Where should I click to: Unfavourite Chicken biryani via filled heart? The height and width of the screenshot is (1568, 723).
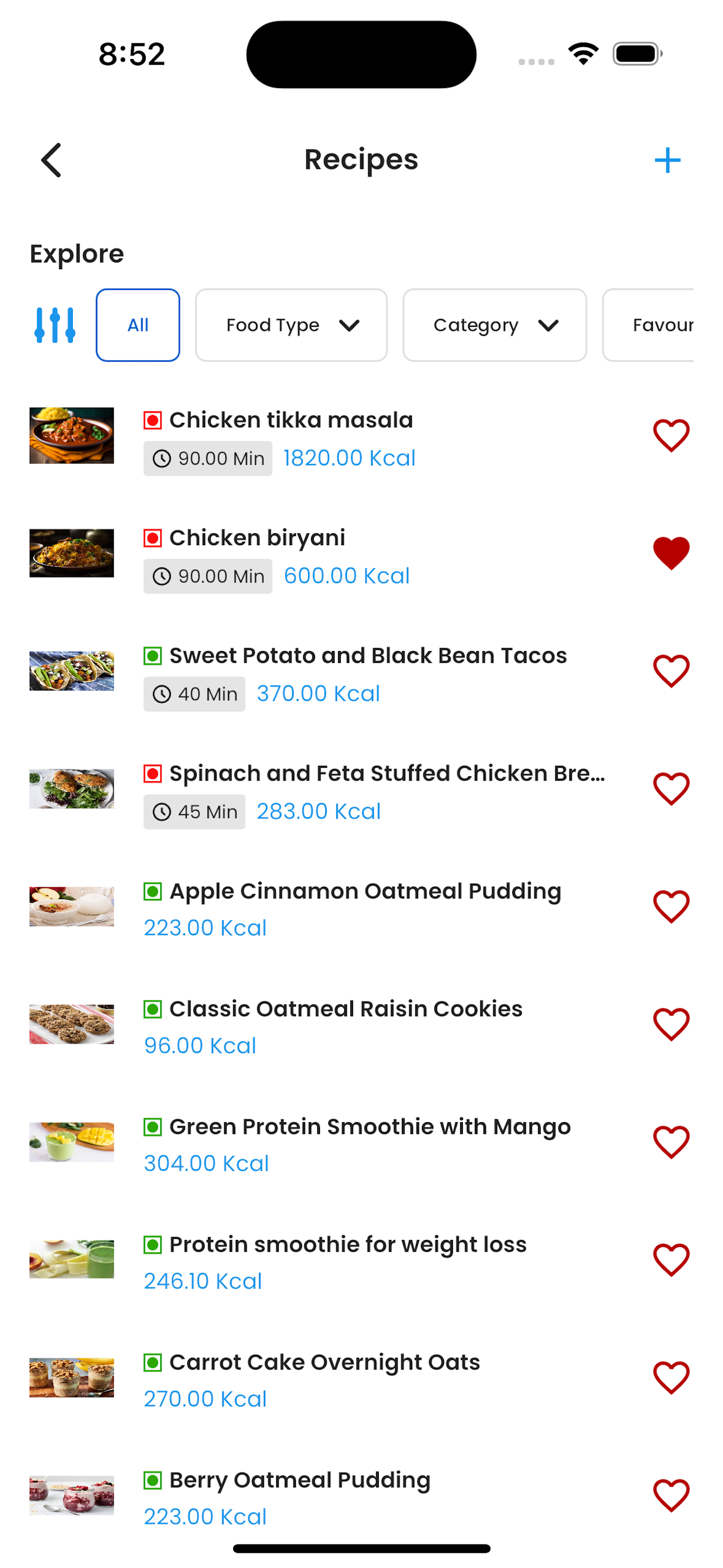[x=671, y=554]
